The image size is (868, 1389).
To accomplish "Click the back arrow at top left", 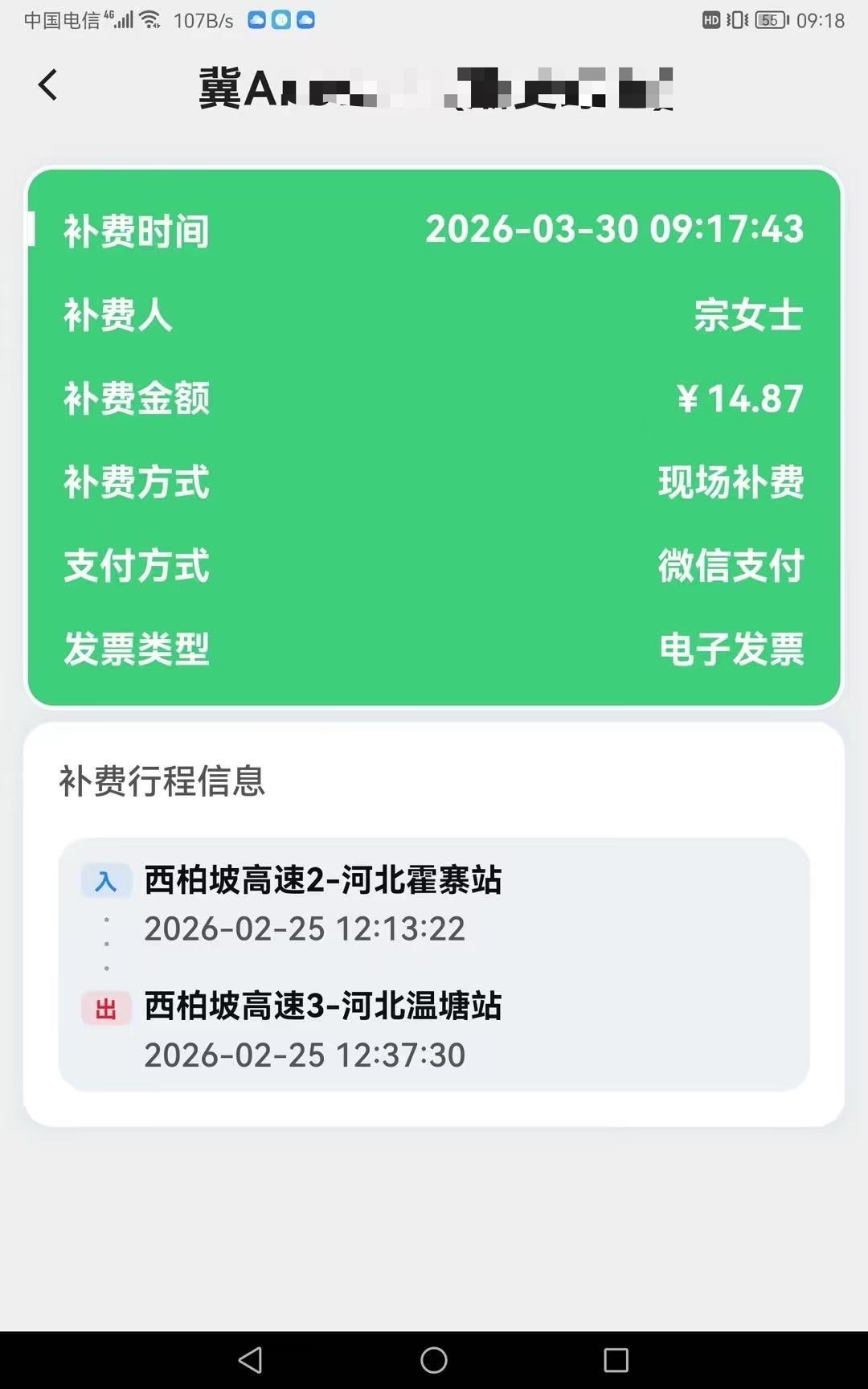I will pos(48,84).
